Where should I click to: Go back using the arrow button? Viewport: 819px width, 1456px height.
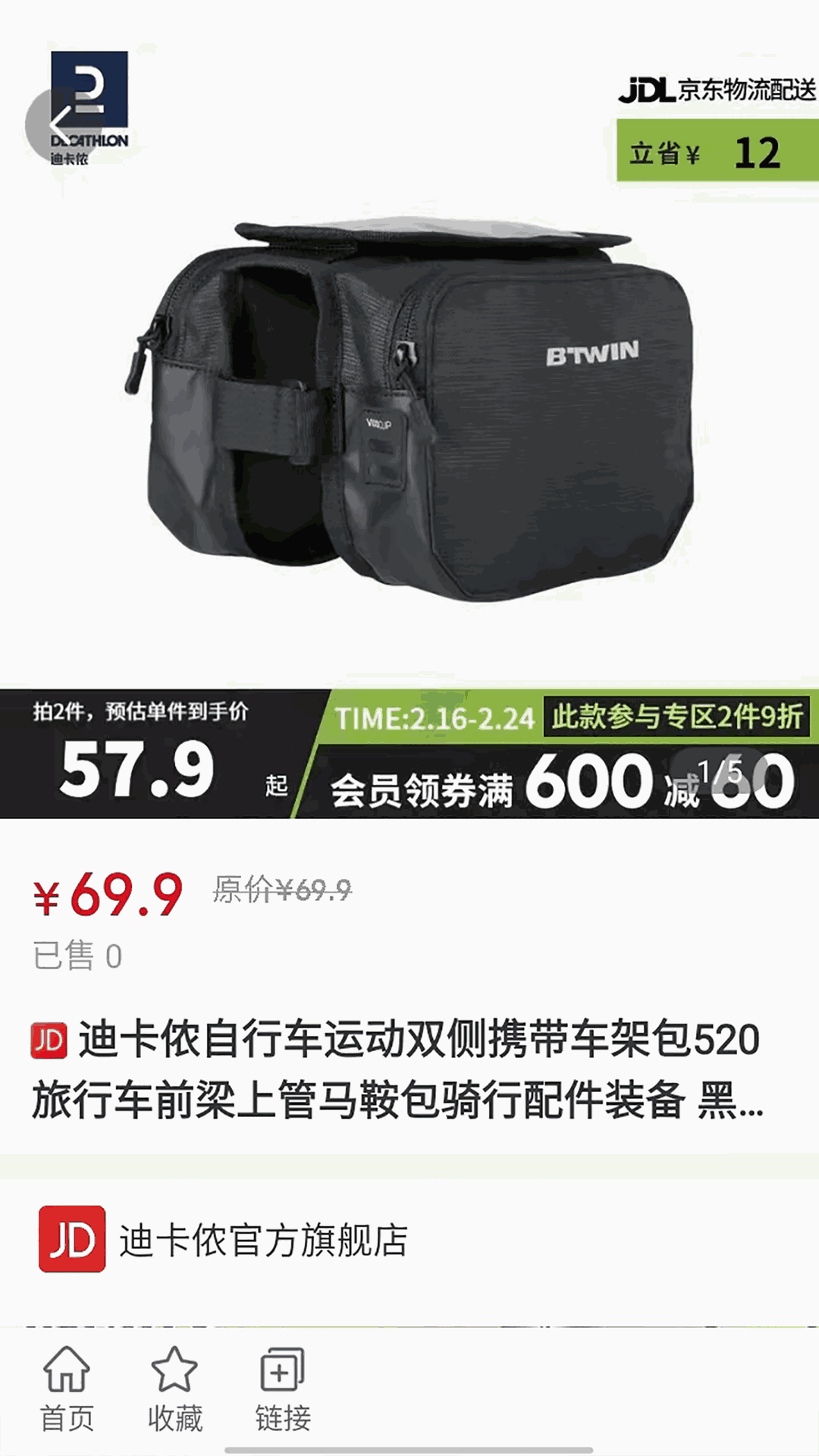59,124
